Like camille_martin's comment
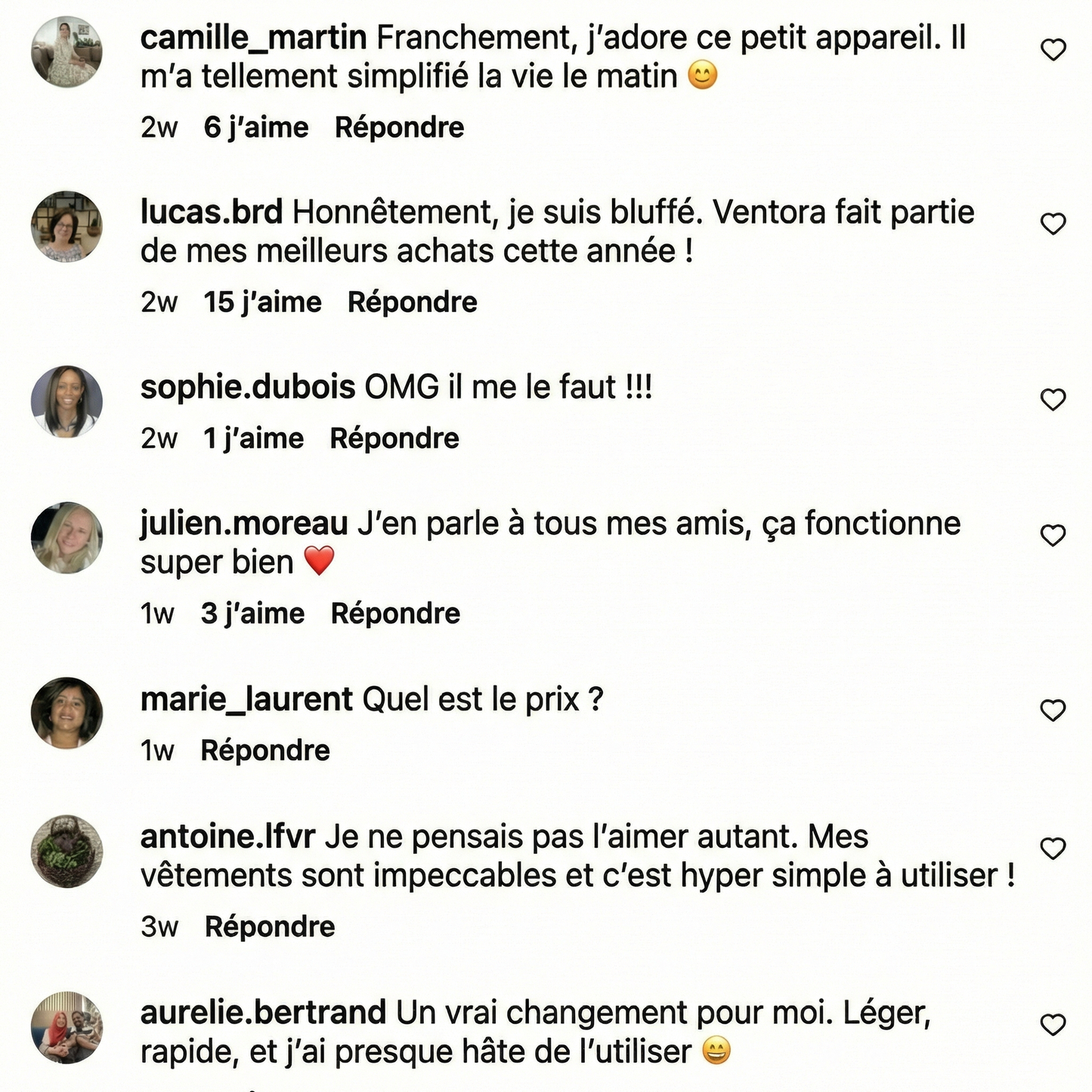 point(1053,50)
